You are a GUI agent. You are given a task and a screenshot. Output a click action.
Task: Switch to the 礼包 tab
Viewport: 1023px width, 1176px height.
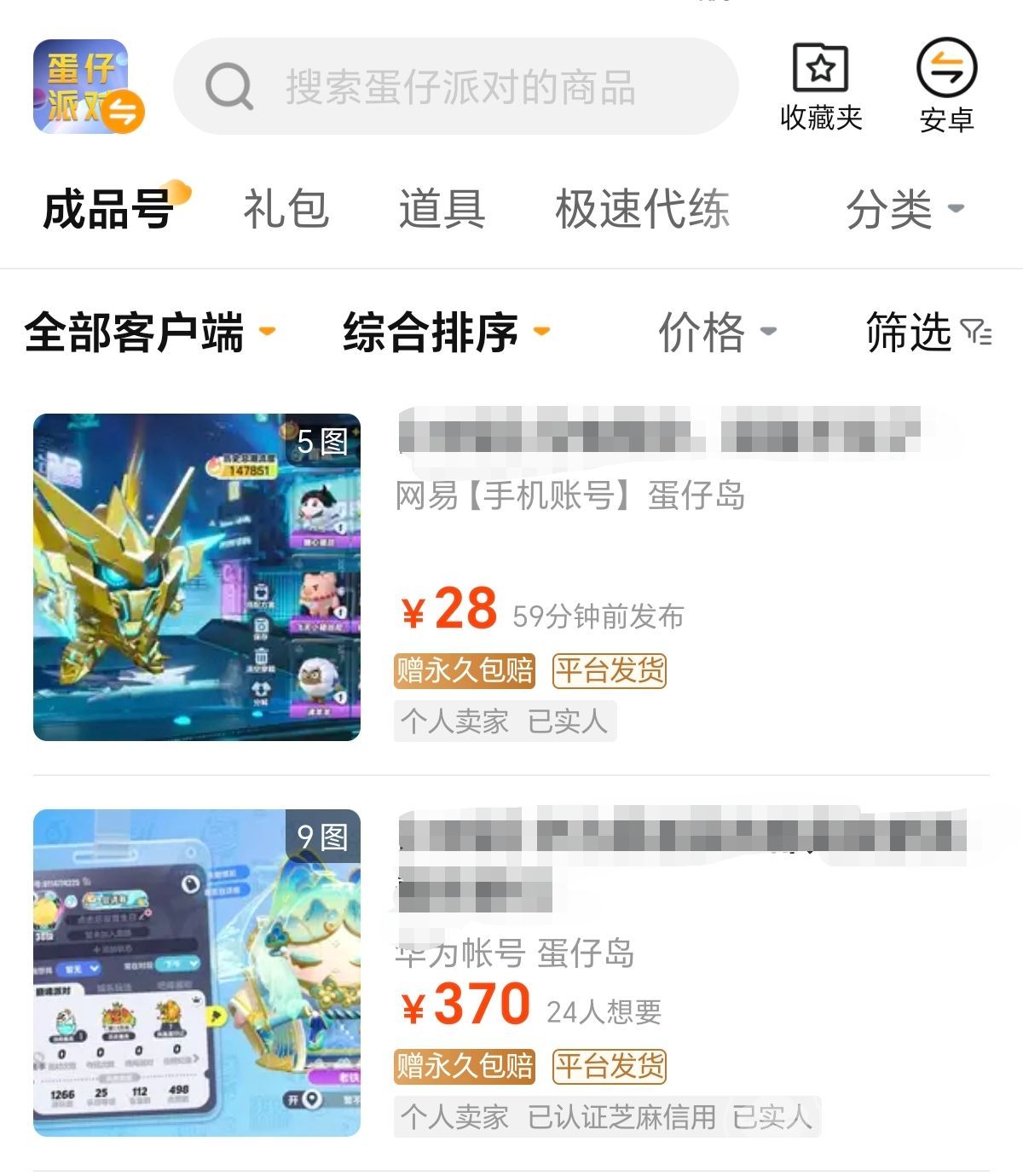point(286,209)
